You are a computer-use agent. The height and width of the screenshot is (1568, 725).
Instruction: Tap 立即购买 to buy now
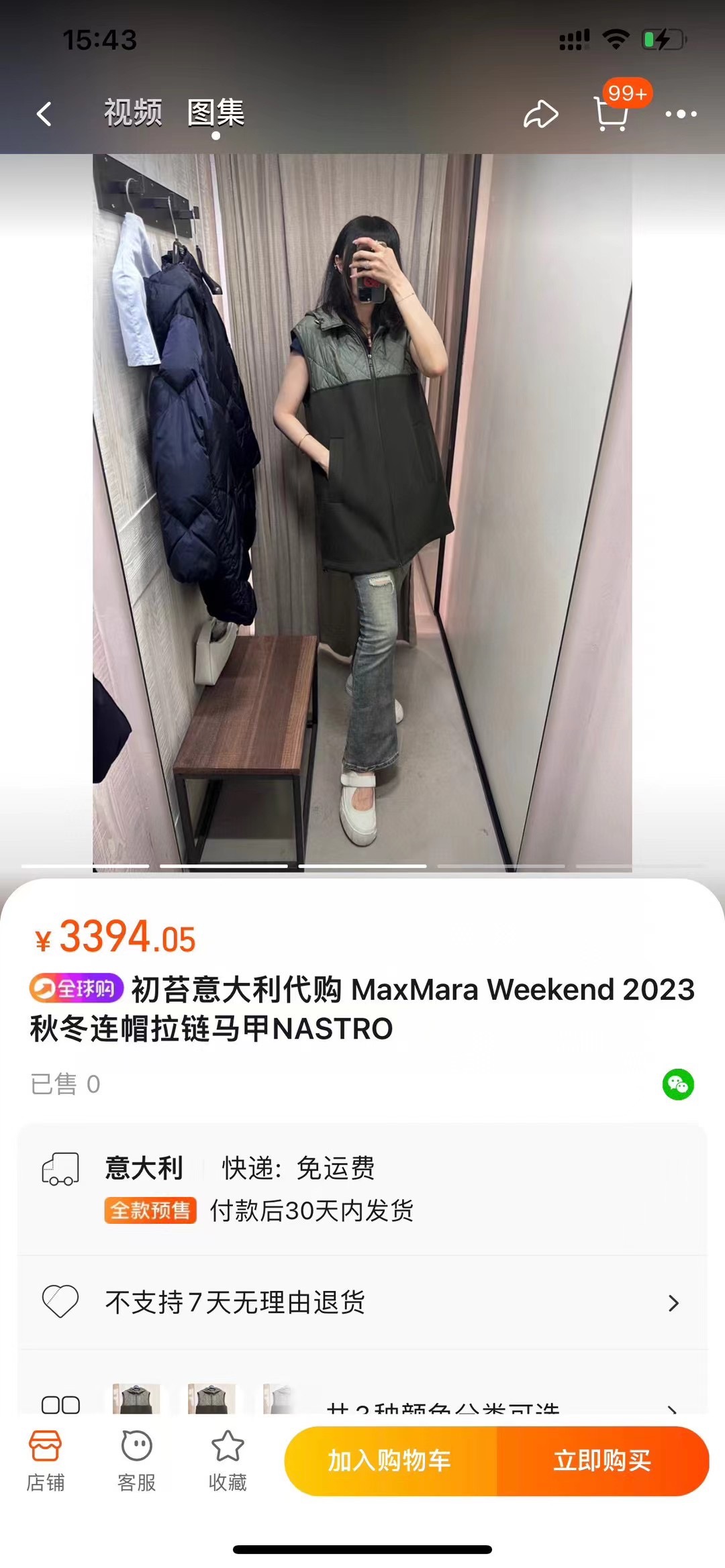point(602,1461)
